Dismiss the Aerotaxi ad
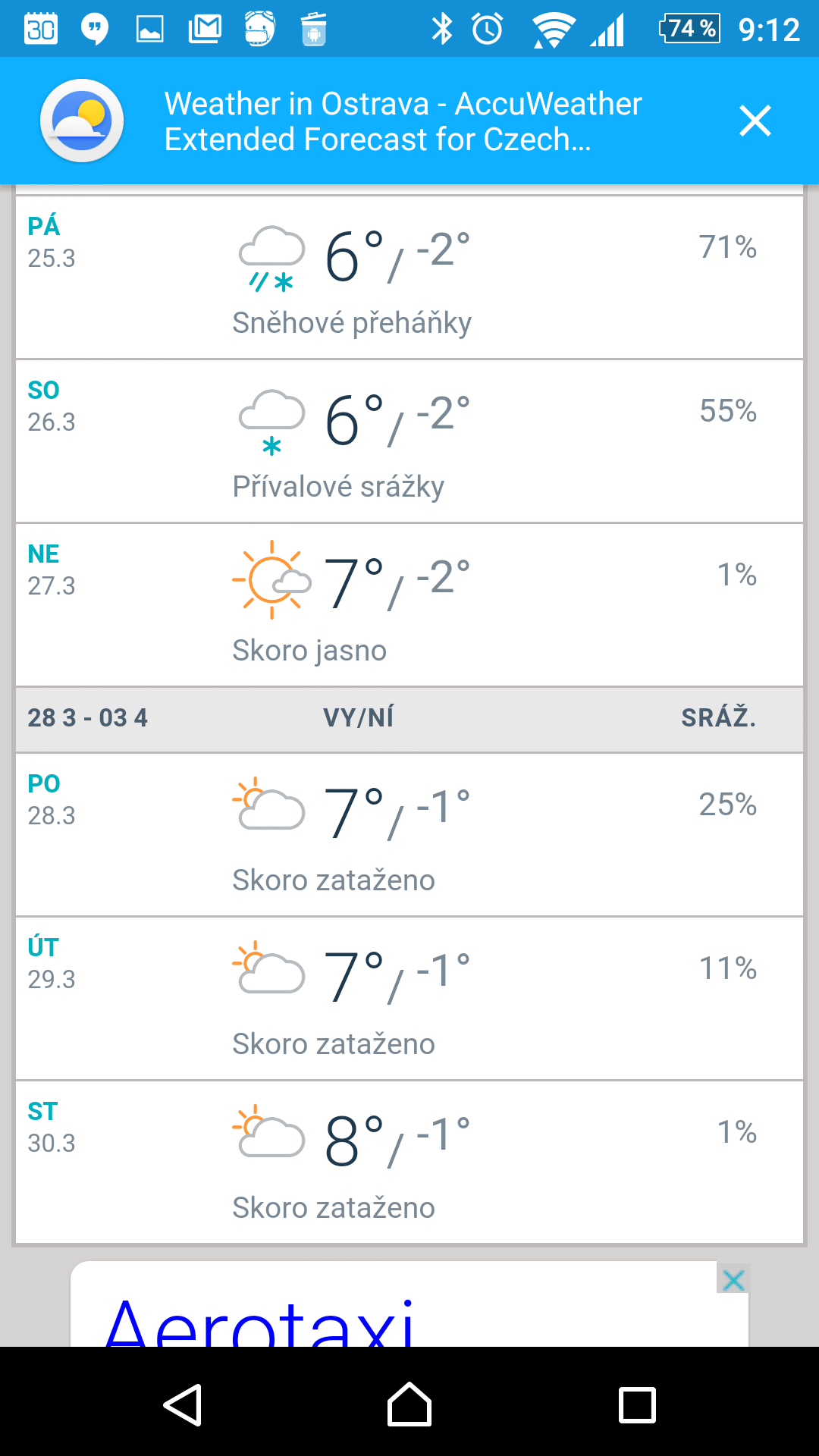 coord(733,1280)
